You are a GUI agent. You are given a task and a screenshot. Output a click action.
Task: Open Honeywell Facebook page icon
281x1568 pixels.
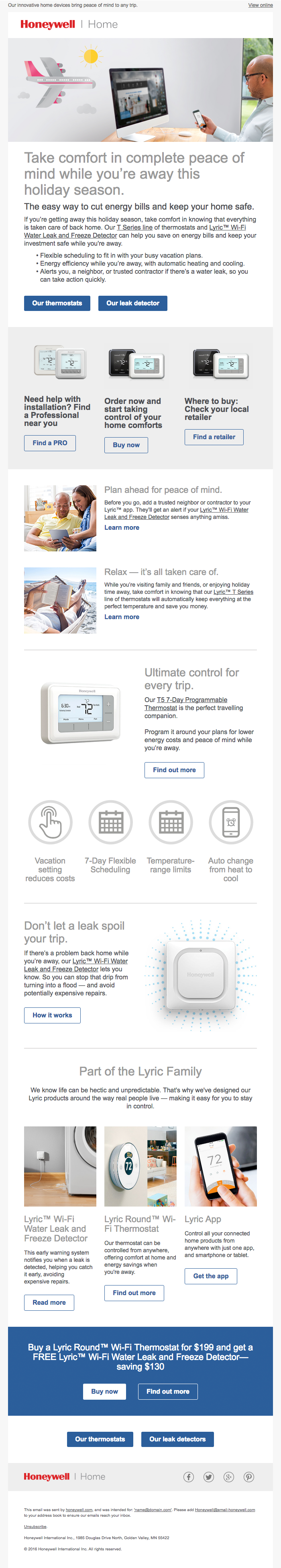click(189, 1477)
